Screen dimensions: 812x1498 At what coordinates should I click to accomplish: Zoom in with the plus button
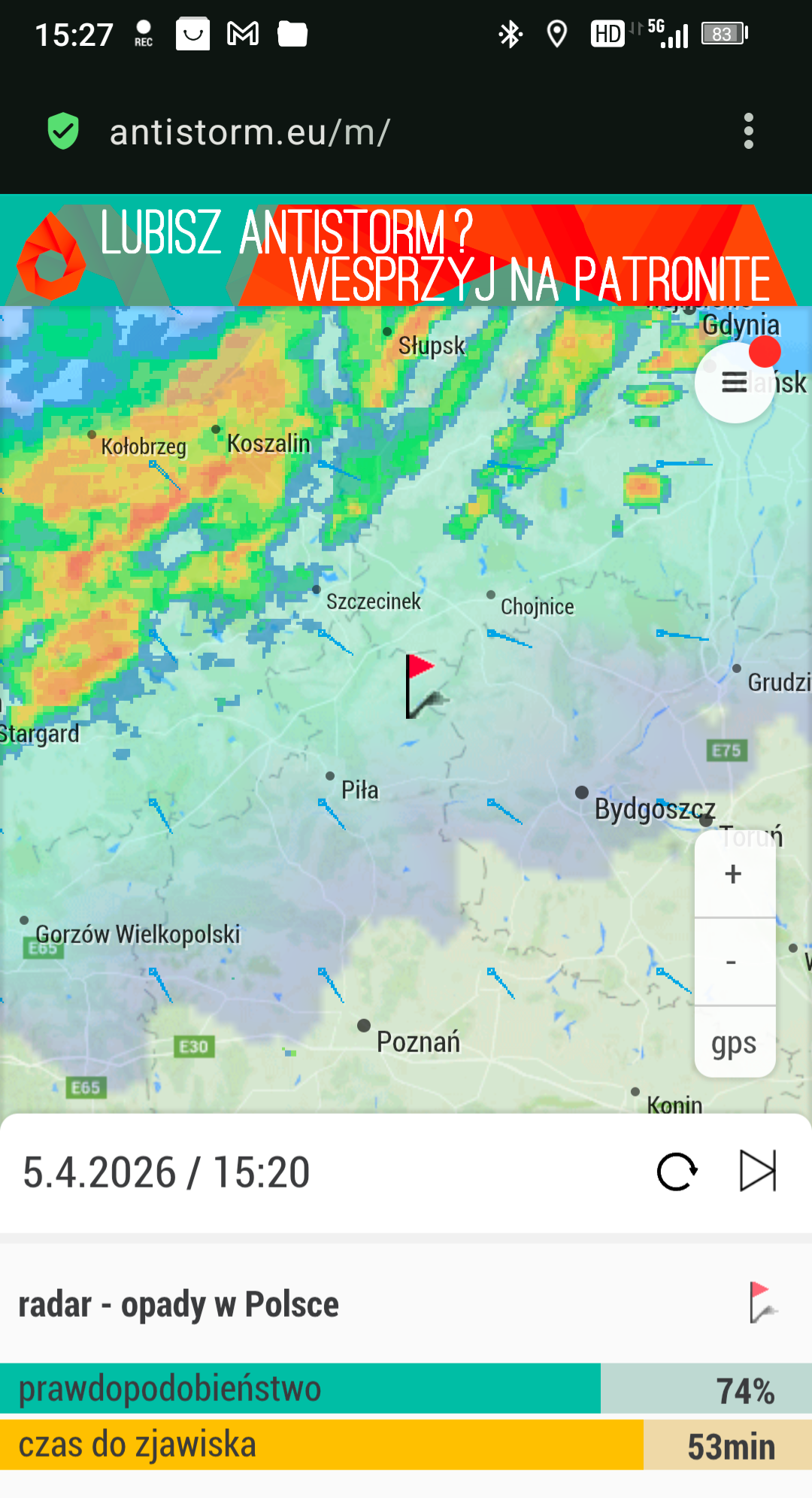pyautogui.click(x=733, y=873)
